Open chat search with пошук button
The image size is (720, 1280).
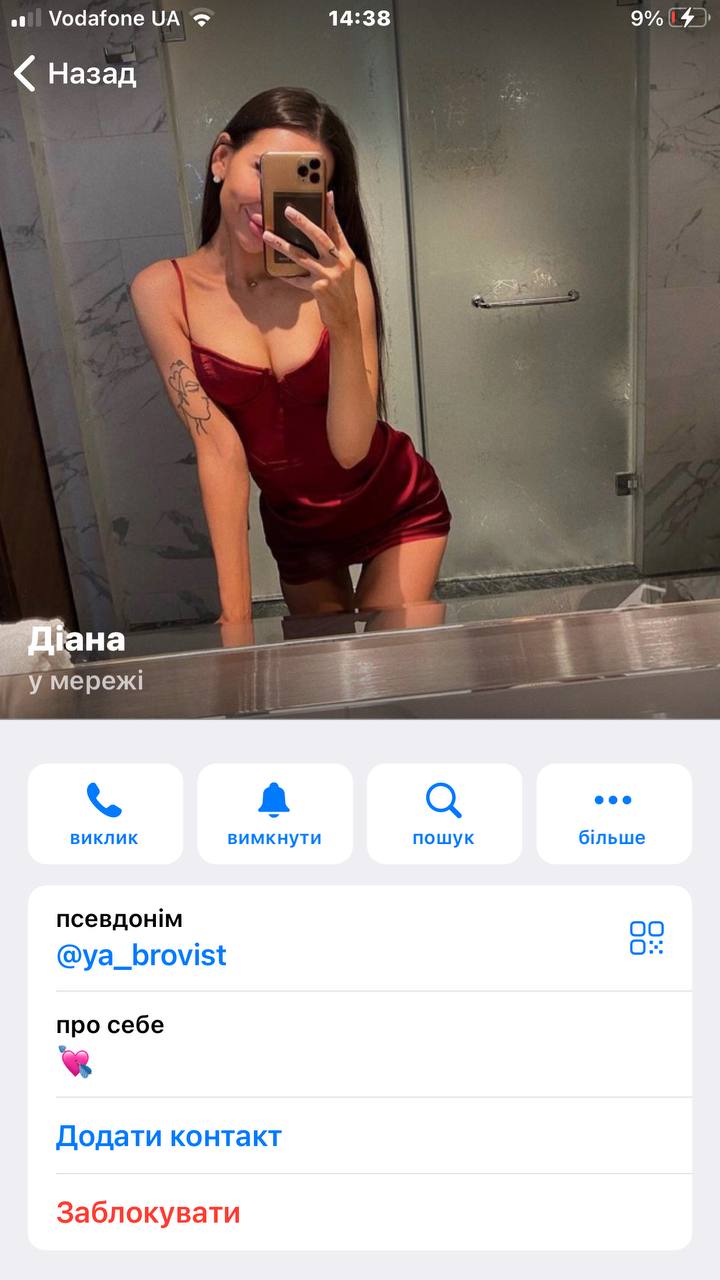(x=444, y=814)
